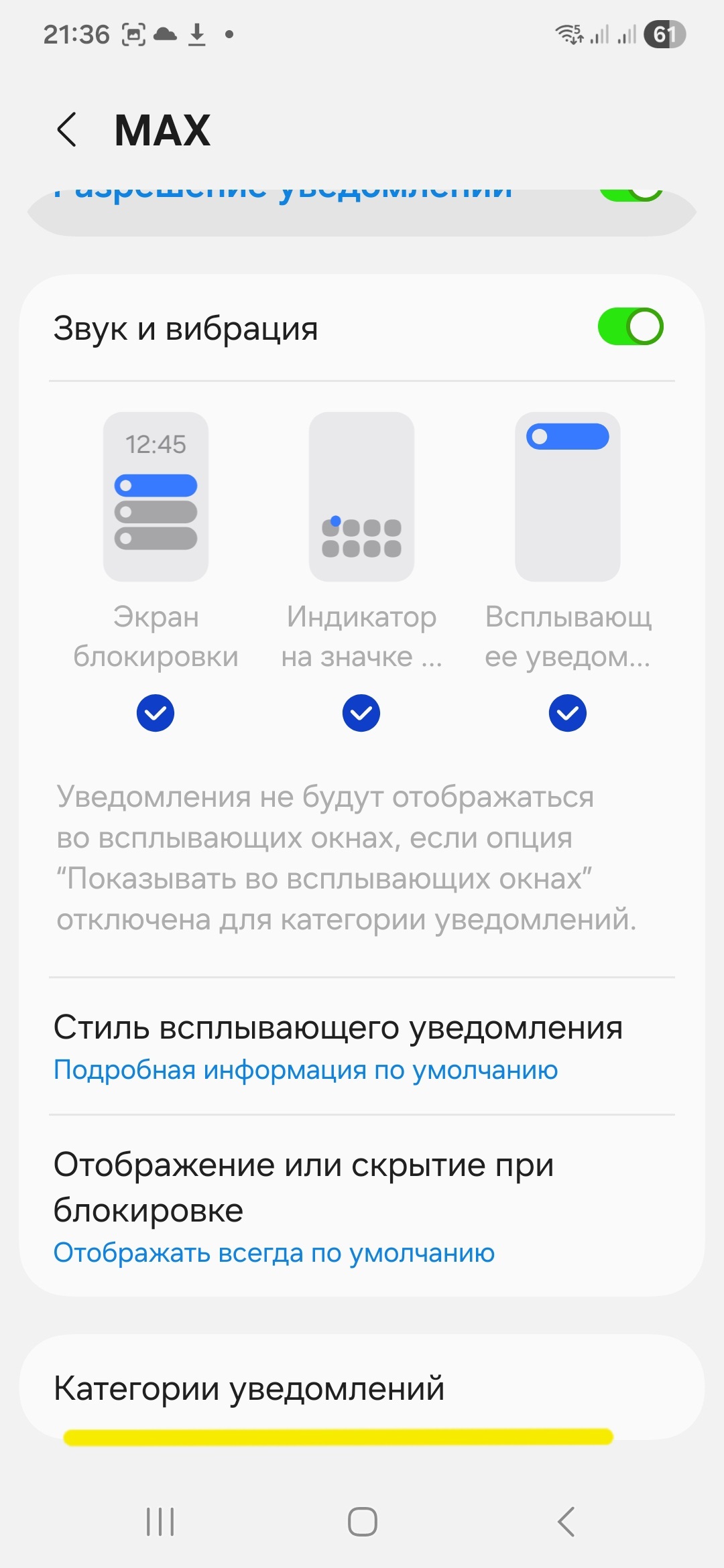The width and height of the screenshot is (724, 1568).
Task: Toggle the Звук и вибрация switch
Action: tap(629, 327)
